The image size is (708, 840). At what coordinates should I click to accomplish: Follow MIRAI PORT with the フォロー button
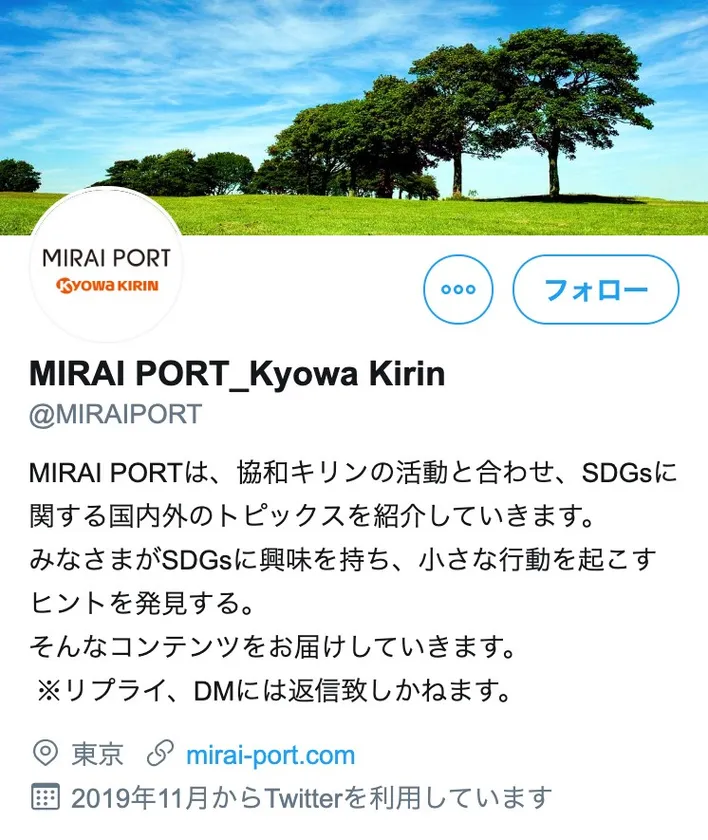pyautogui.click(x=596, y=290)
